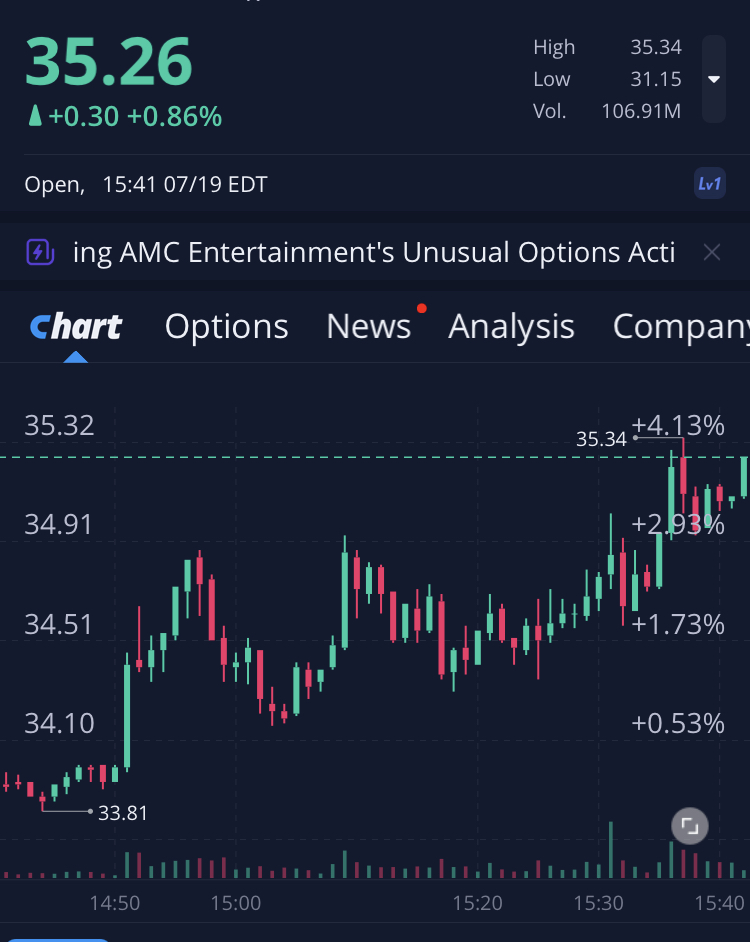Open the News tab
Viewport: 750px width, 942px height.
(369, 327)
